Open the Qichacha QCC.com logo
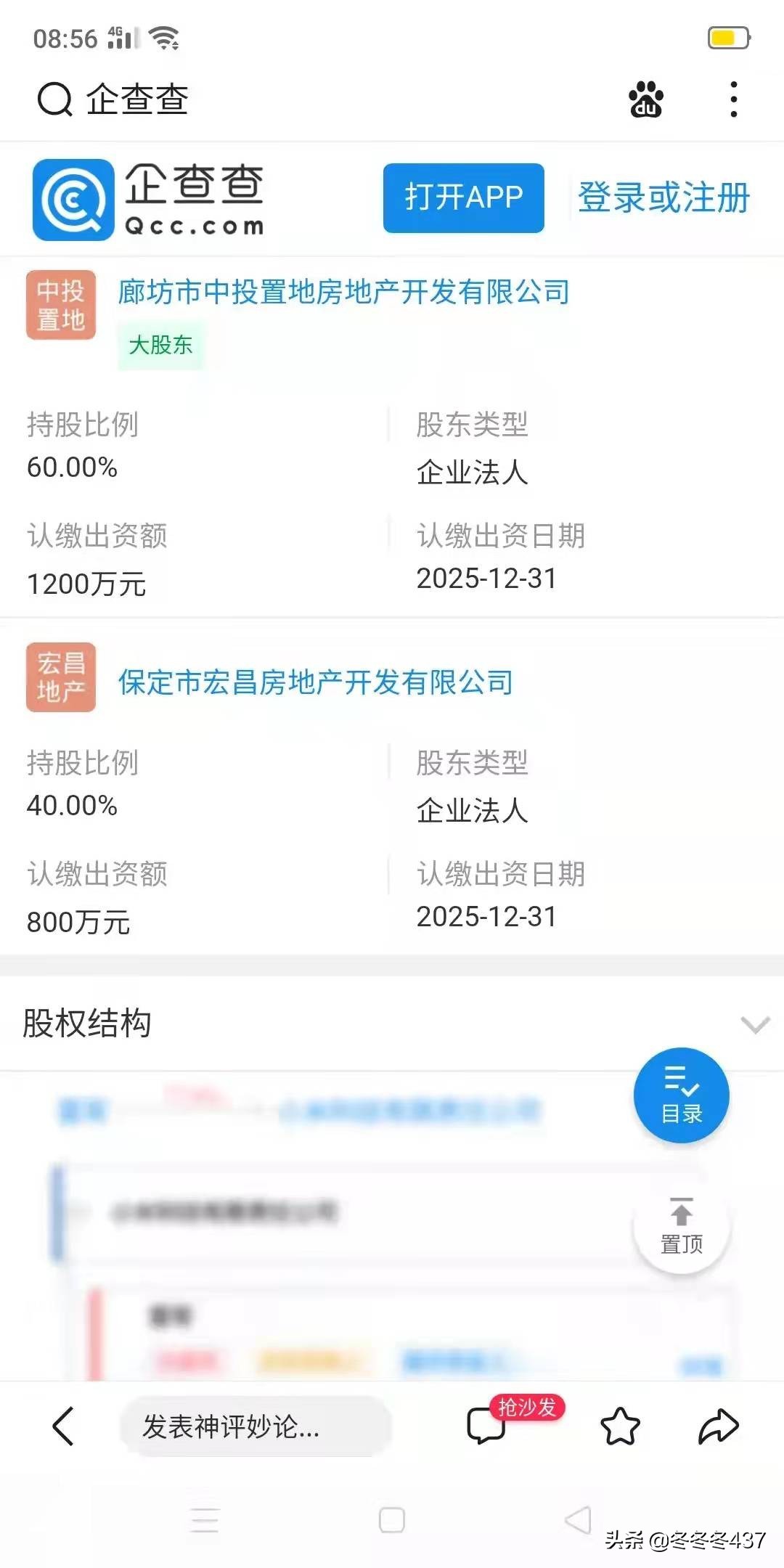Viewport: 784px width, 1568px height. [150, 199]
